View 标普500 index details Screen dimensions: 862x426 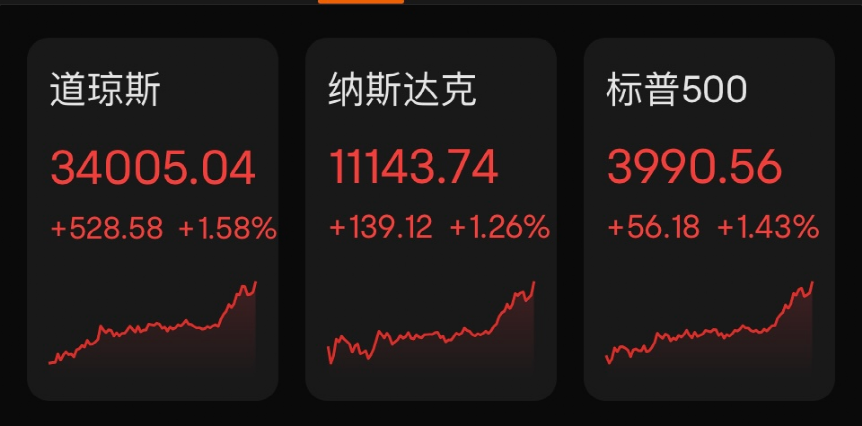click(x=708, y=218)
